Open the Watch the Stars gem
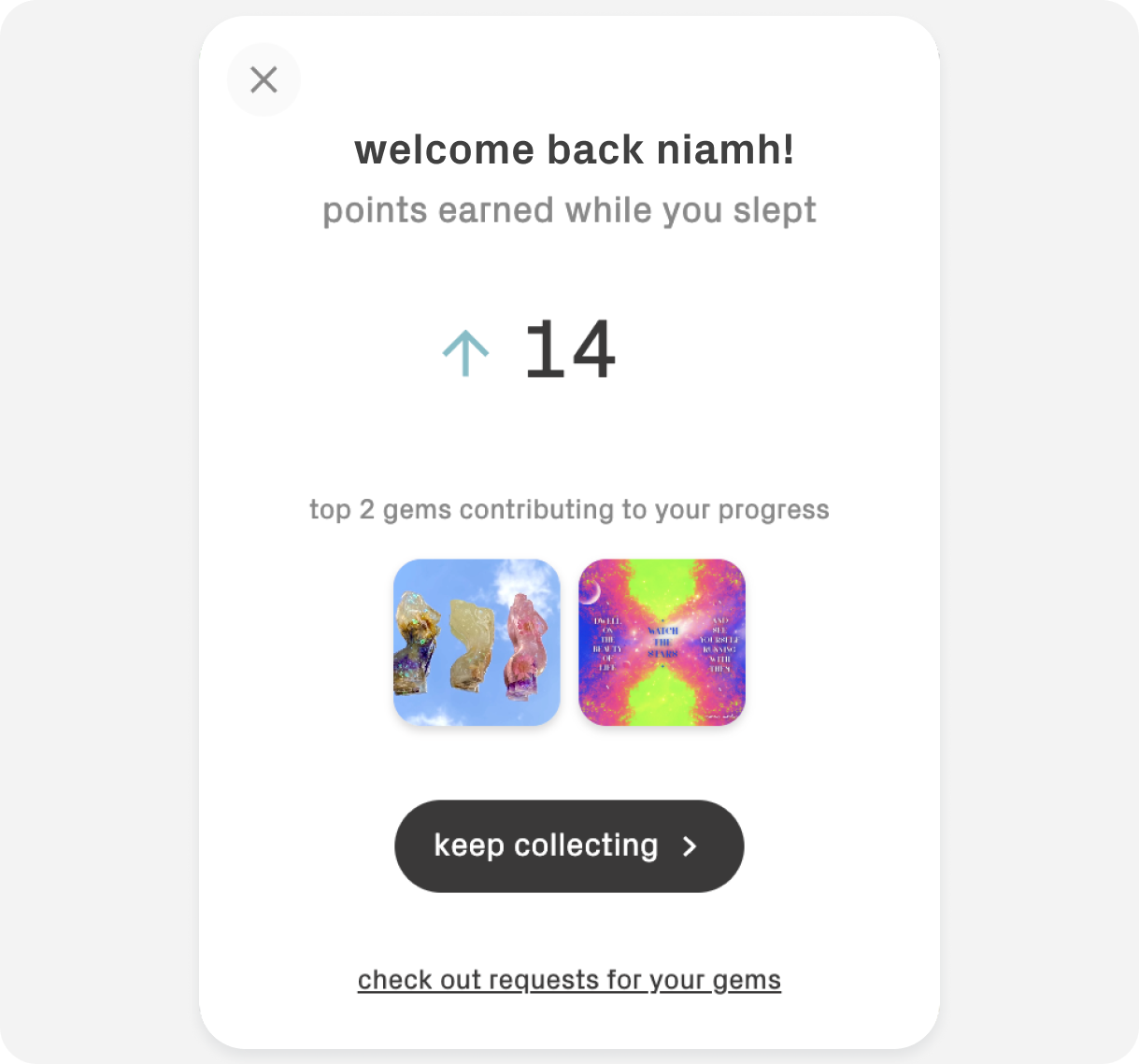 pyautogui.click(x=662, y=643)
